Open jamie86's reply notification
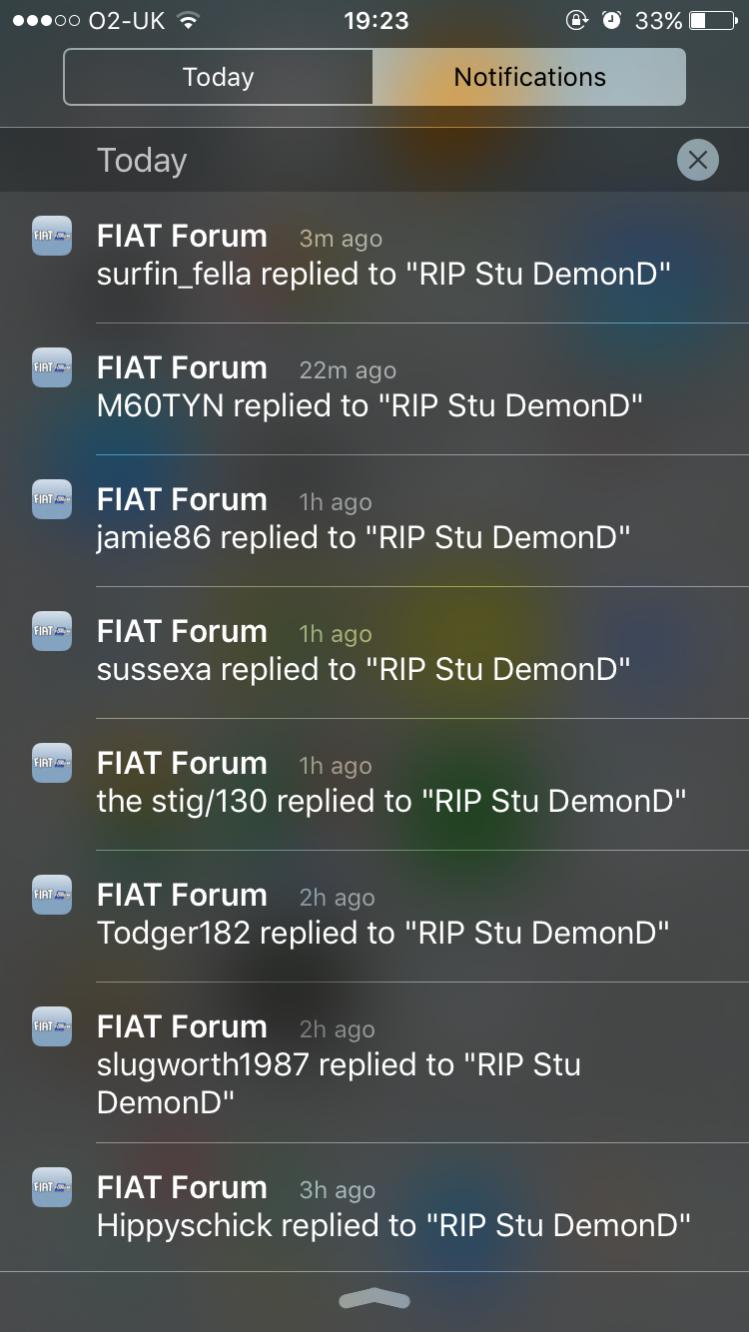This screenshot has height=1332, width=749. click(374, 521)
